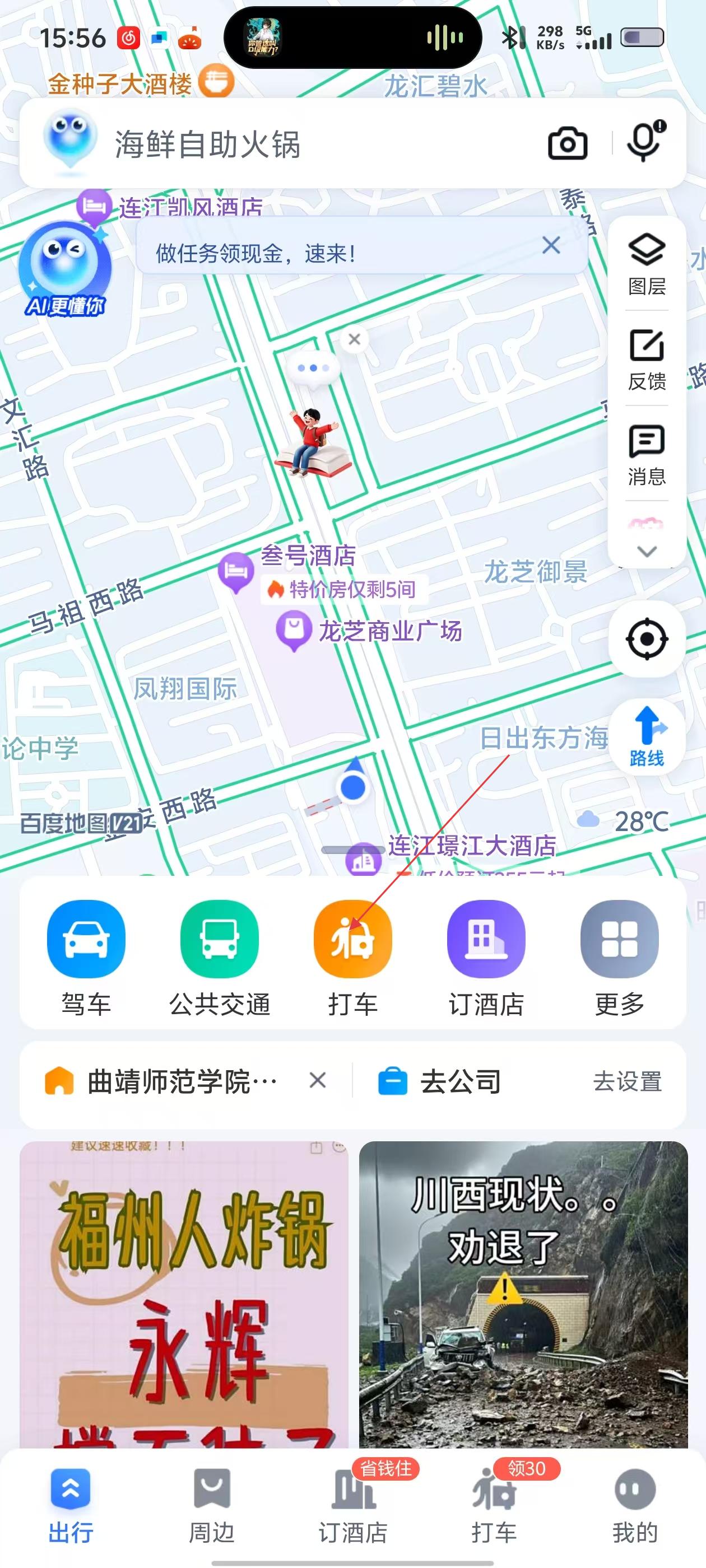Open camera search in the search bar

coord(567,144)
